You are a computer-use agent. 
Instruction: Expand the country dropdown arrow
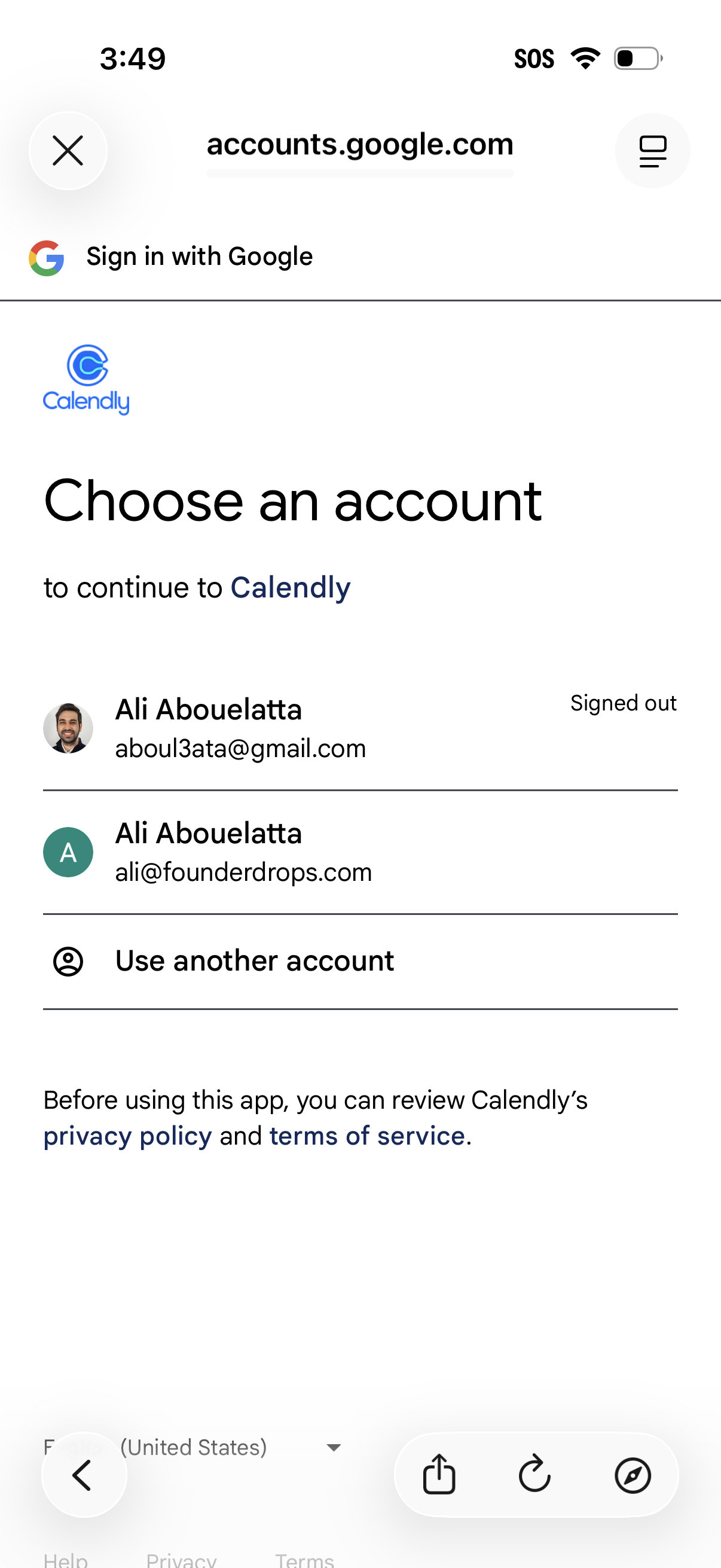point(334,1447)
